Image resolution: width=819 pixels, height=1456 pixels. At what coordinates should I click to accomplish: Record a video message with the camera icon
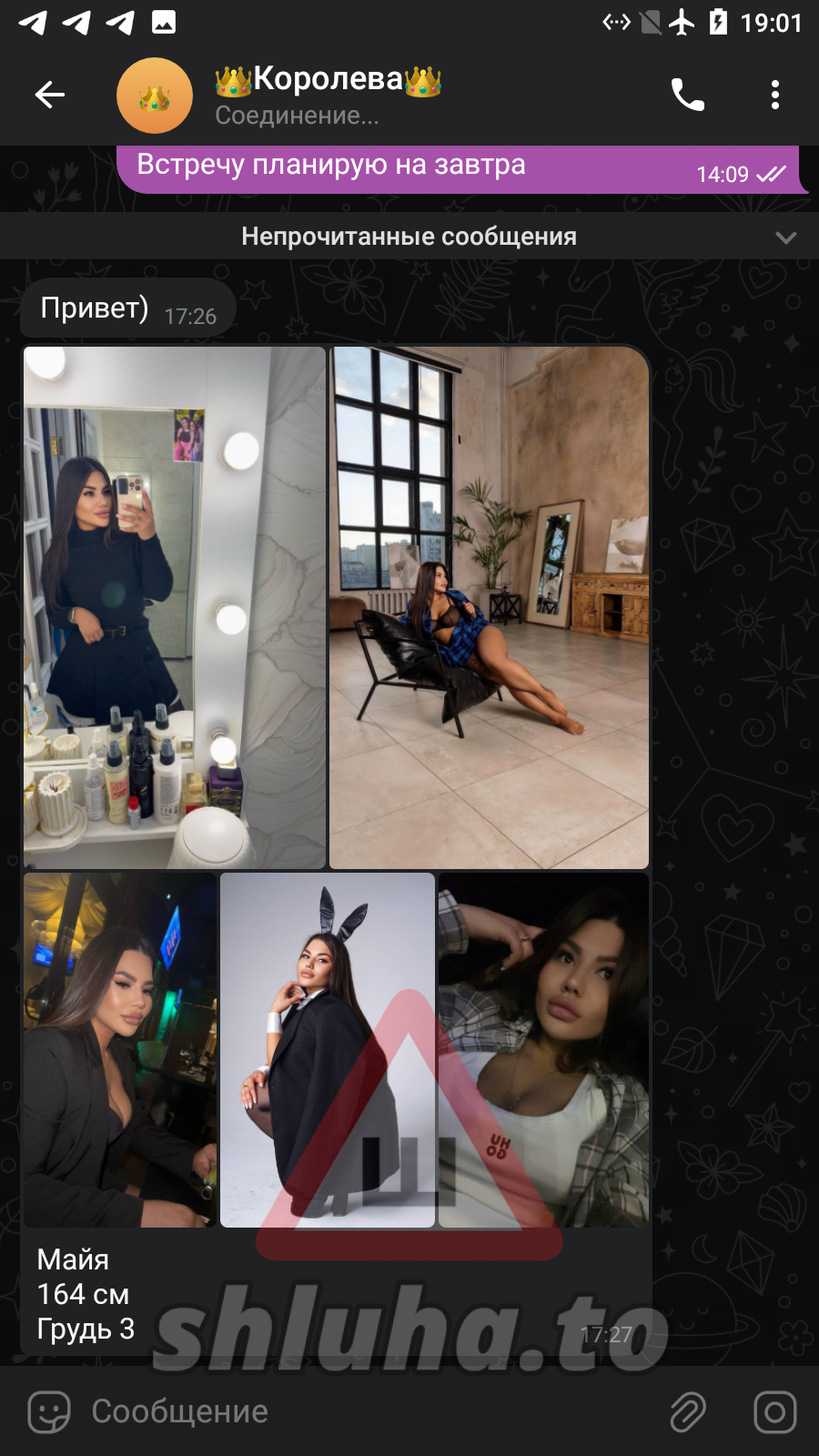[x=774, y=1412]
